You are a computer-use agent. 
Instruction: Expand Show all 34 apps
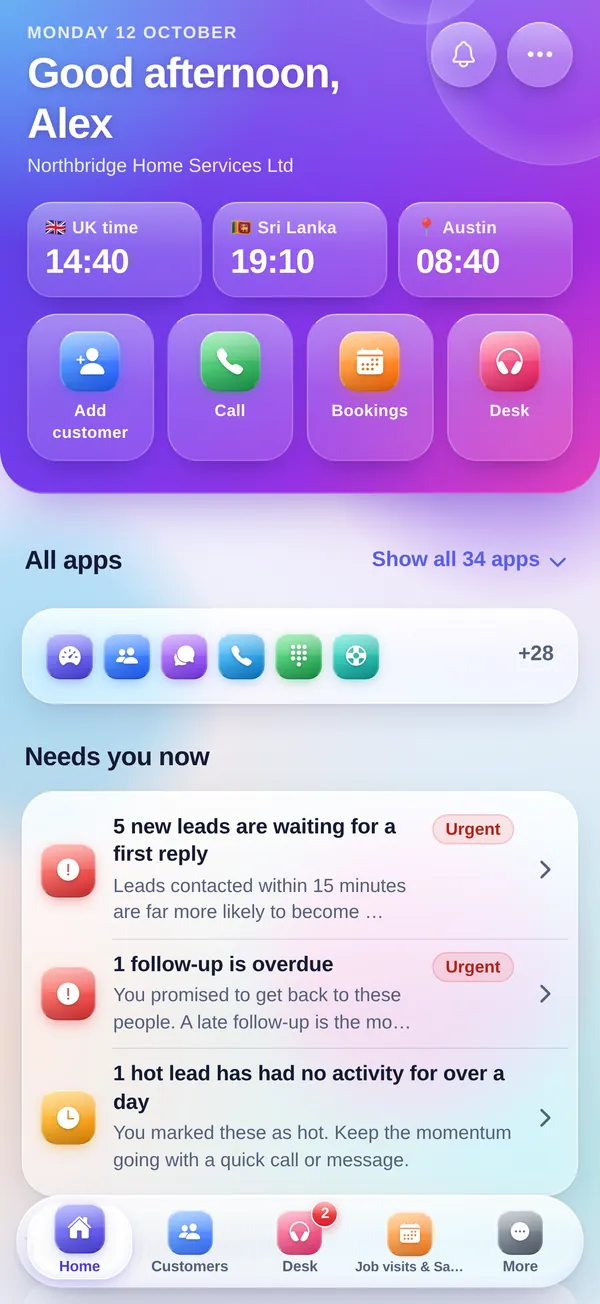pyautogui.click(x=470, y=560)
